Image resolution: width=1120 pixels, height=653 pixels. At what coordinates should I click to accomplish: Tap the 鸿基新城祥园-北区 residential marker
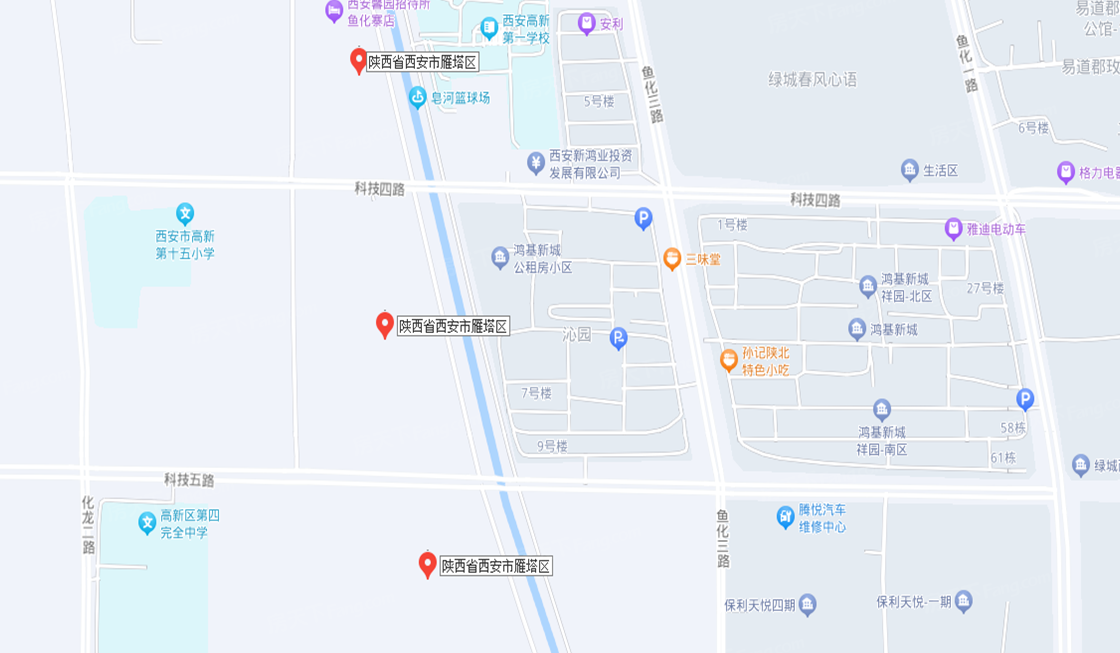click(x=868, y=287)
